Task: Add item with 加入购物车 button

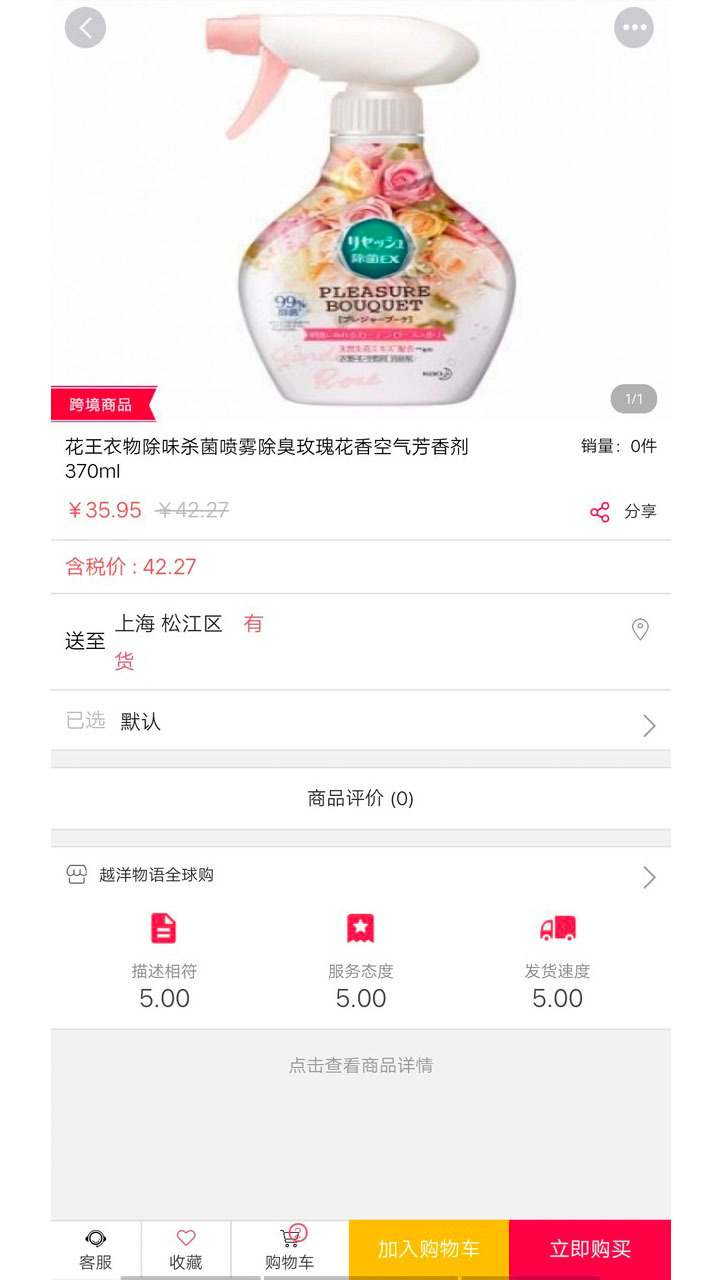Action: [x=429, y=1249]
